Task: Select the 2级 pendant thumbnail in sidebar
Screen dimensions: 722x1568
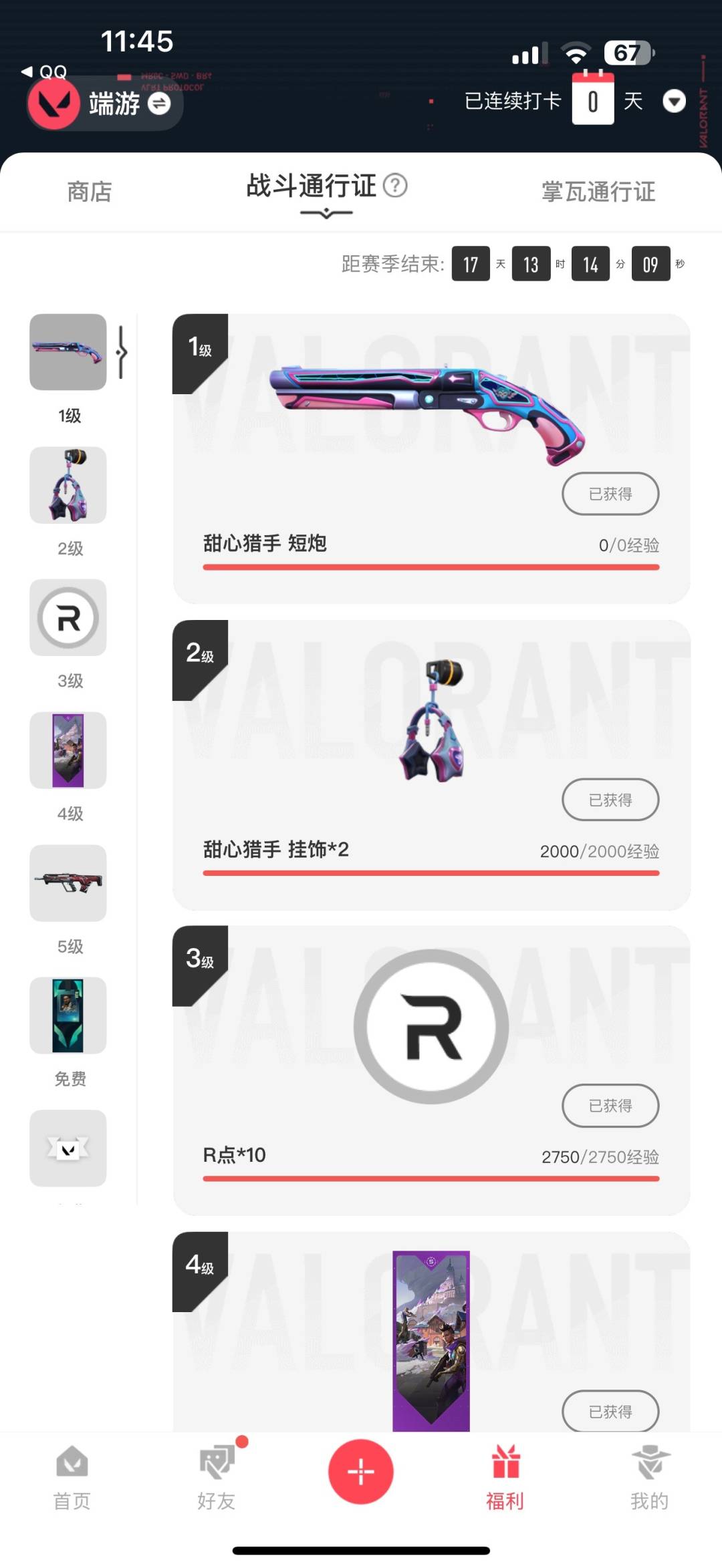Action: pyautogui.click(x=67, y=485)
